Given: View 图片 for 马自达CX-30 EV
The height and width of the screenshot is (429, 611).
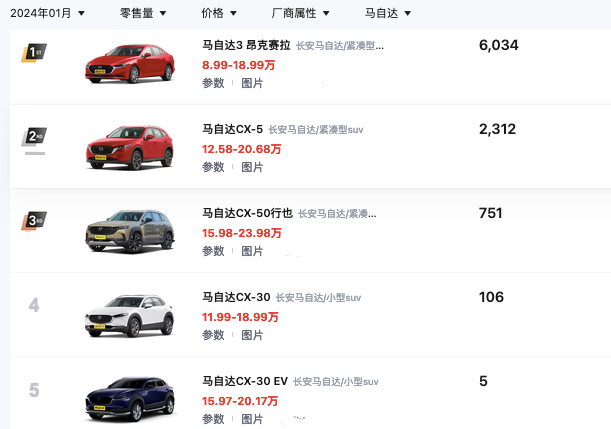Looking at the screenshot, I should coord(252,419).
